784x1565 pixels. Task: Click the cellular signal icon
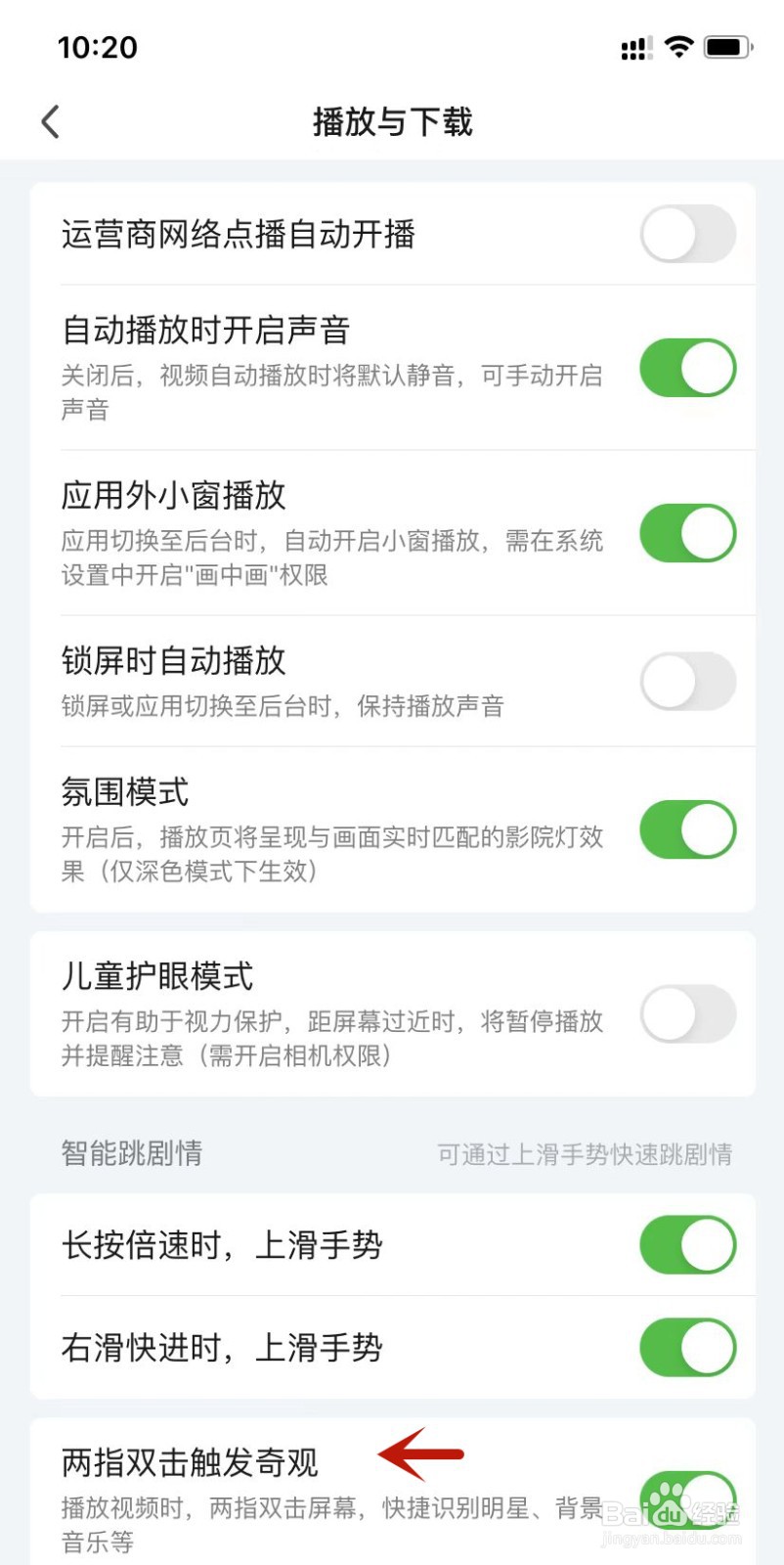coord(635,47)
